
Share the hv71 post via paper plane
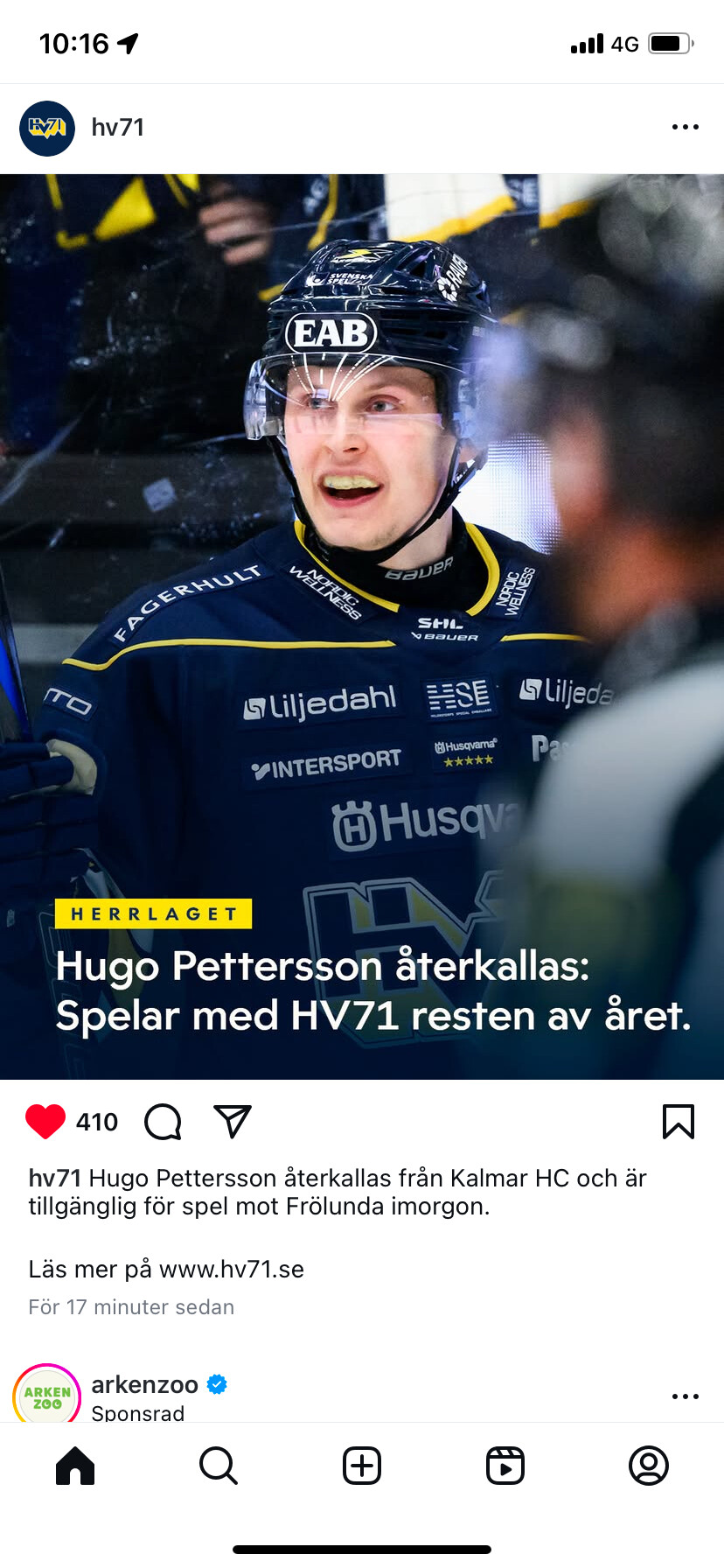[x=233, y=1122]
